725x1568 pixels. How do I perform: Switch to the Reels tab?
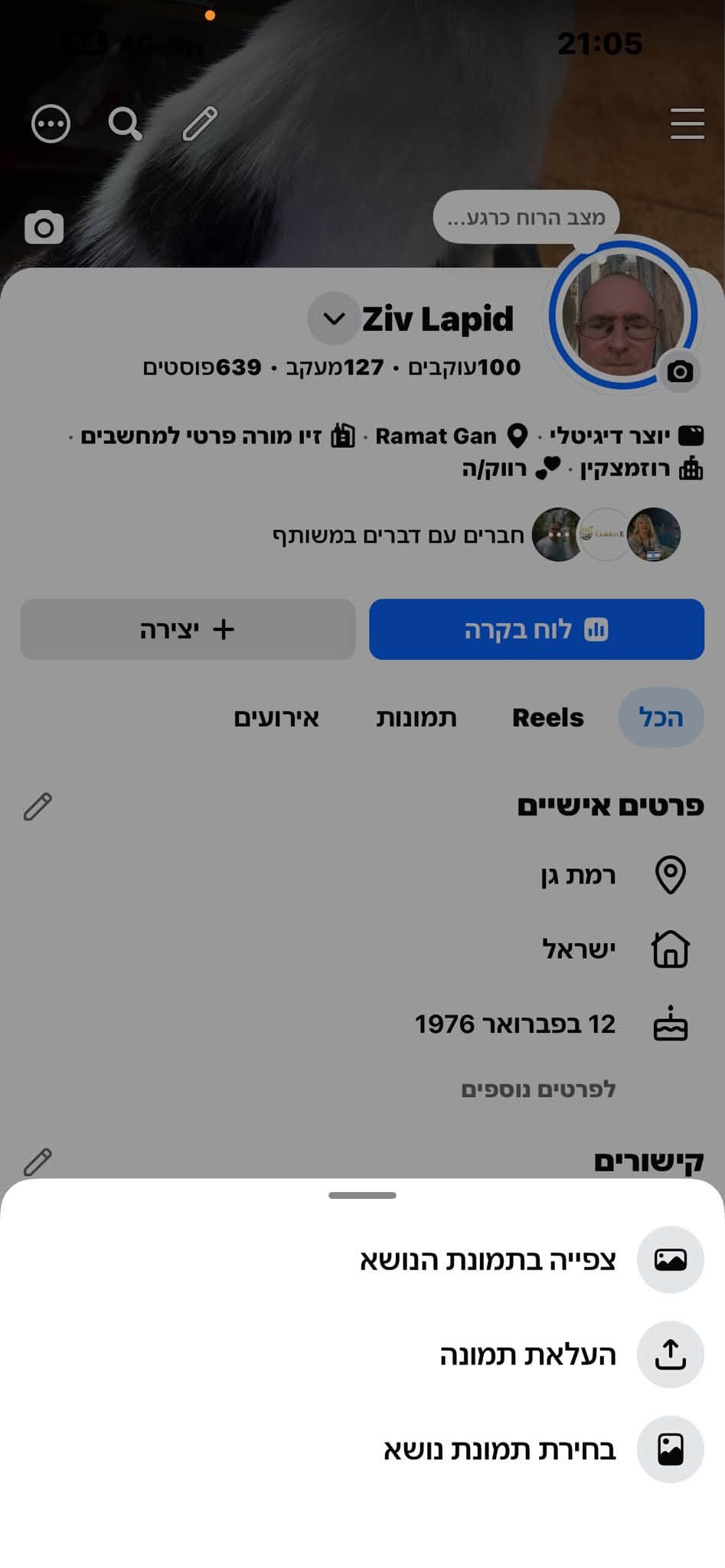point(547,717)
